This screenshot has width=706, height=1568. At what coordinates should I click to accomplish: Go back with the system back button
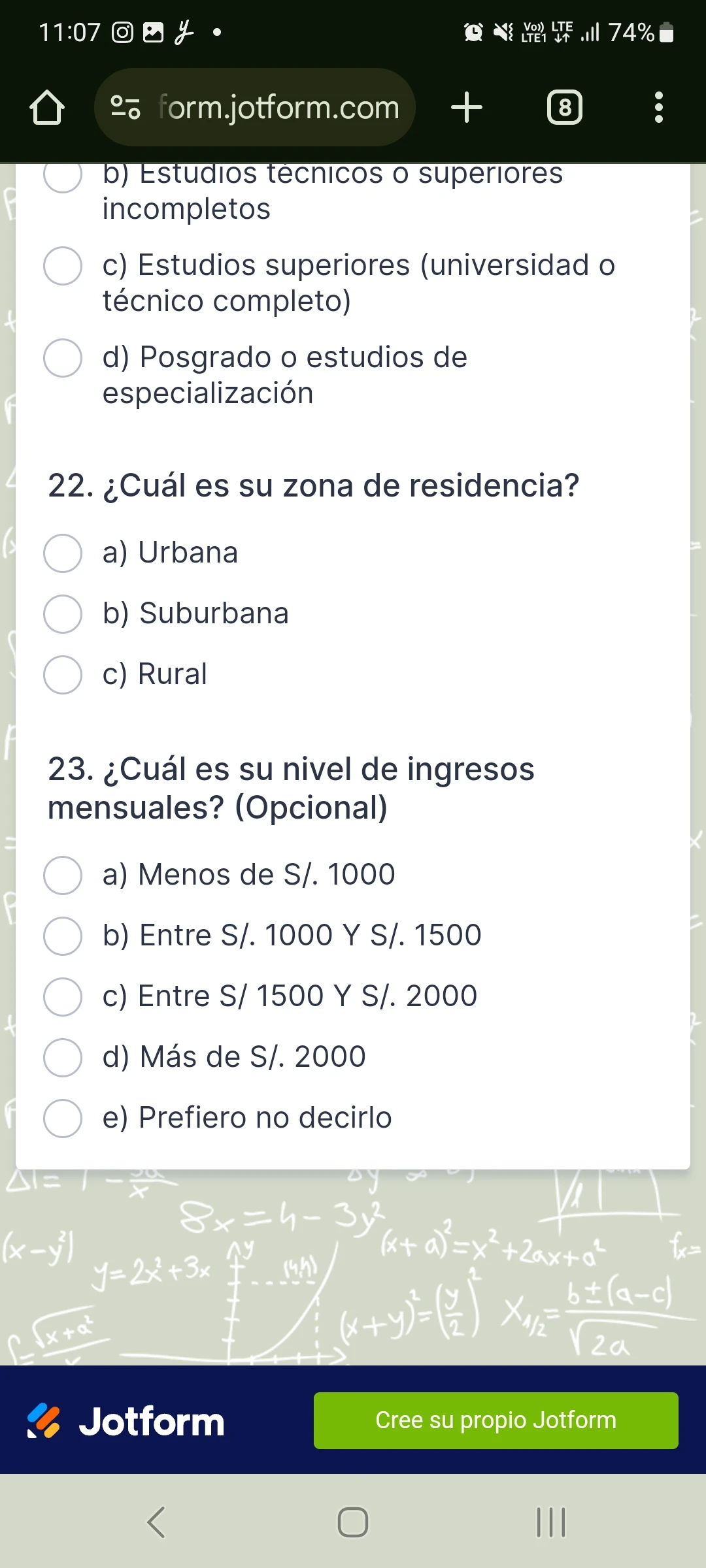click(x=156, y=1522)
